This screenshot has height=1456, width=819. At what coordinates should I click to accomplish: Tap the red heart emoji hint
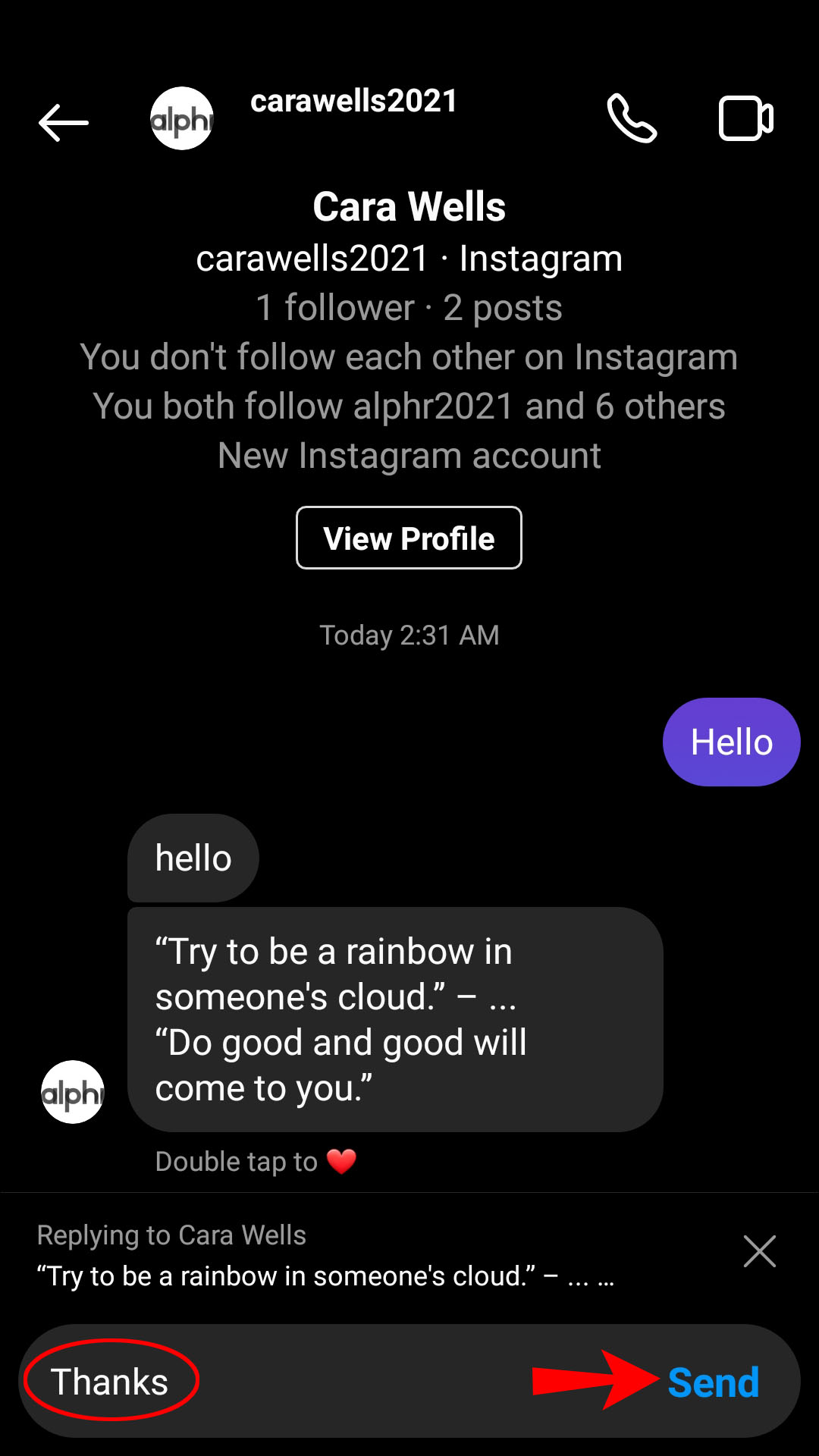[x=345, y=1160]
